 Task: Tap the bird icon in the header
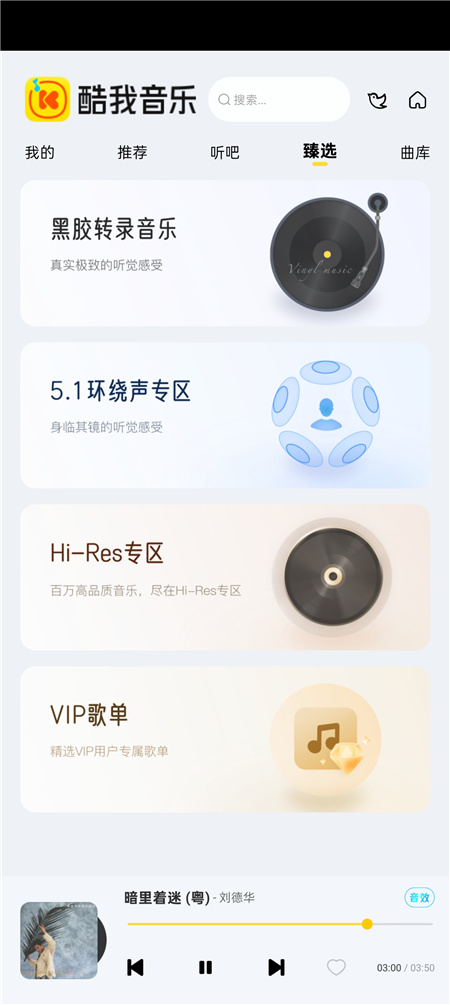coord(377,100)
